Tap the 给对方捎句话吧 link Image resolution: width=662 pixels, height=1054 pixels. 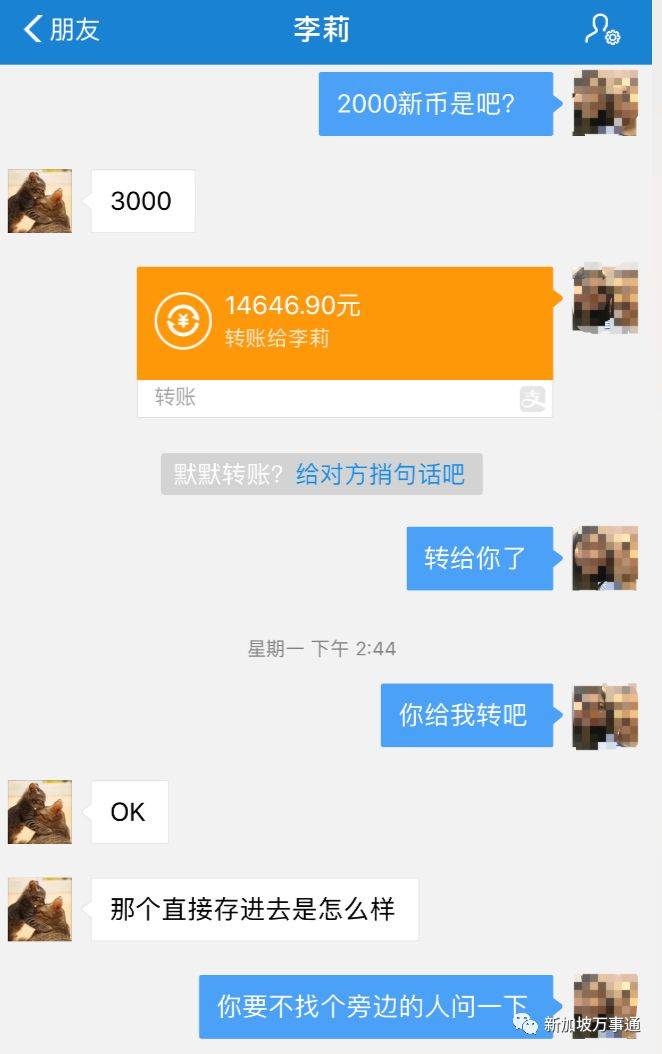click(380, 474)
